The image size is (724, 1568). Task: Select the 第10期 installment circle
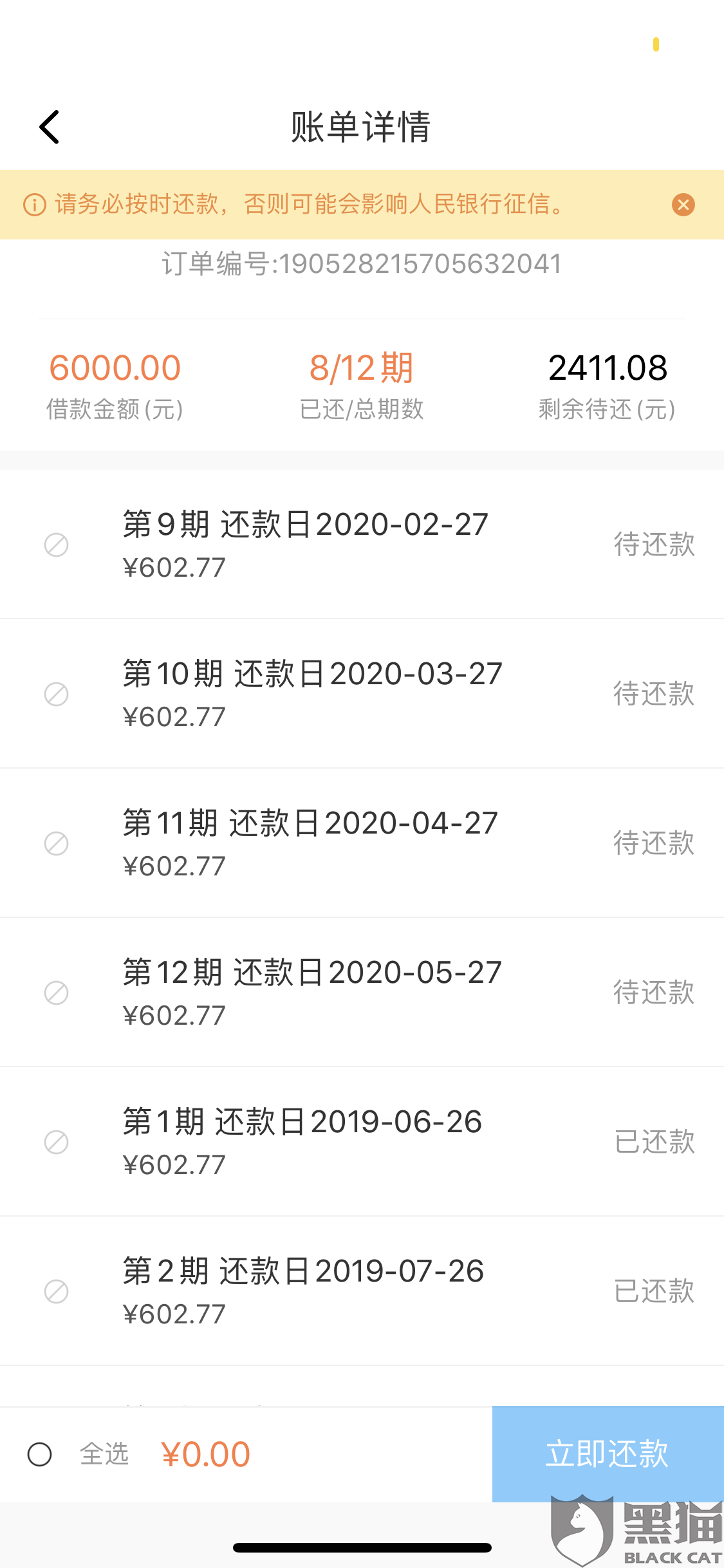coord(56,694)
